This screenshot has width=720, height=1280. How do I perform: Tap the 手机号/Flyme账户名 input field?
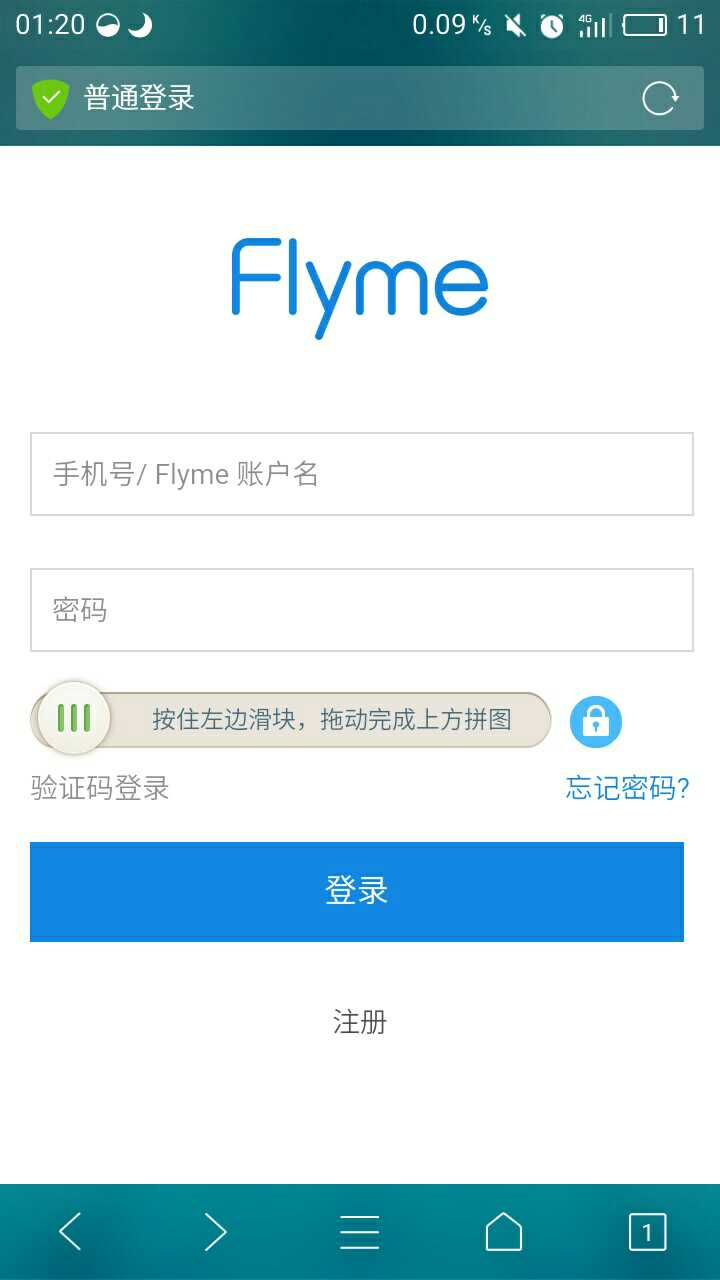(x=360, y=474)
